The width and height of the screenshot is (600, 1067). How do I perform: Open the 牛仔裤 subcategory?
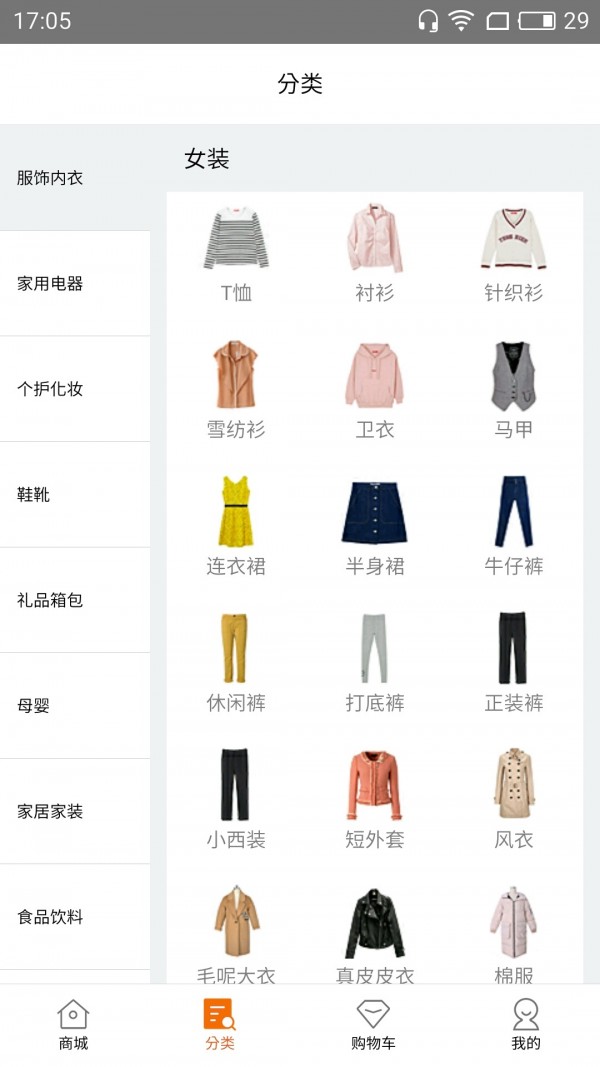pyautogui.click(x=514, y=526)
